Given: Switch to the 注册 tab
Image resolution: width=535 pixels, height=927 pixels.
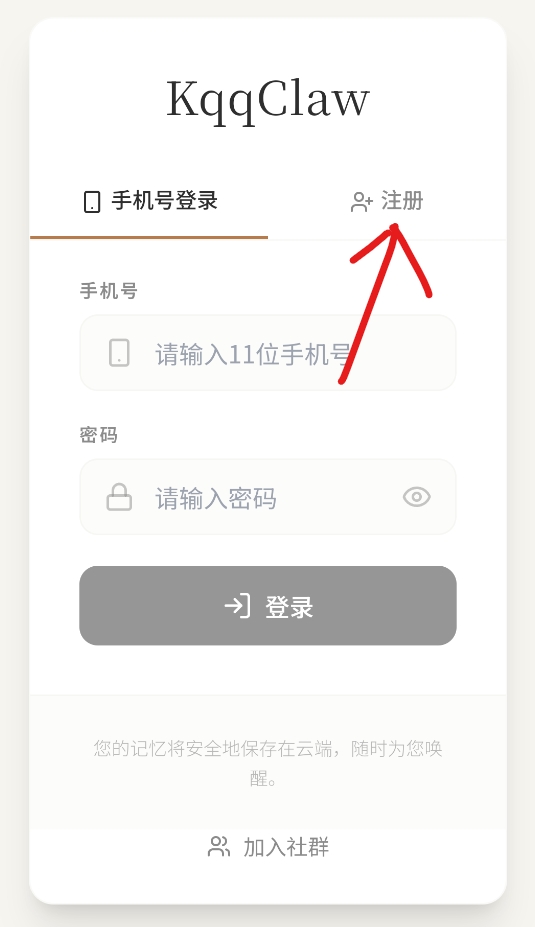Looking at the screenshot, I should pyautogui.click(x=387, y=201).
